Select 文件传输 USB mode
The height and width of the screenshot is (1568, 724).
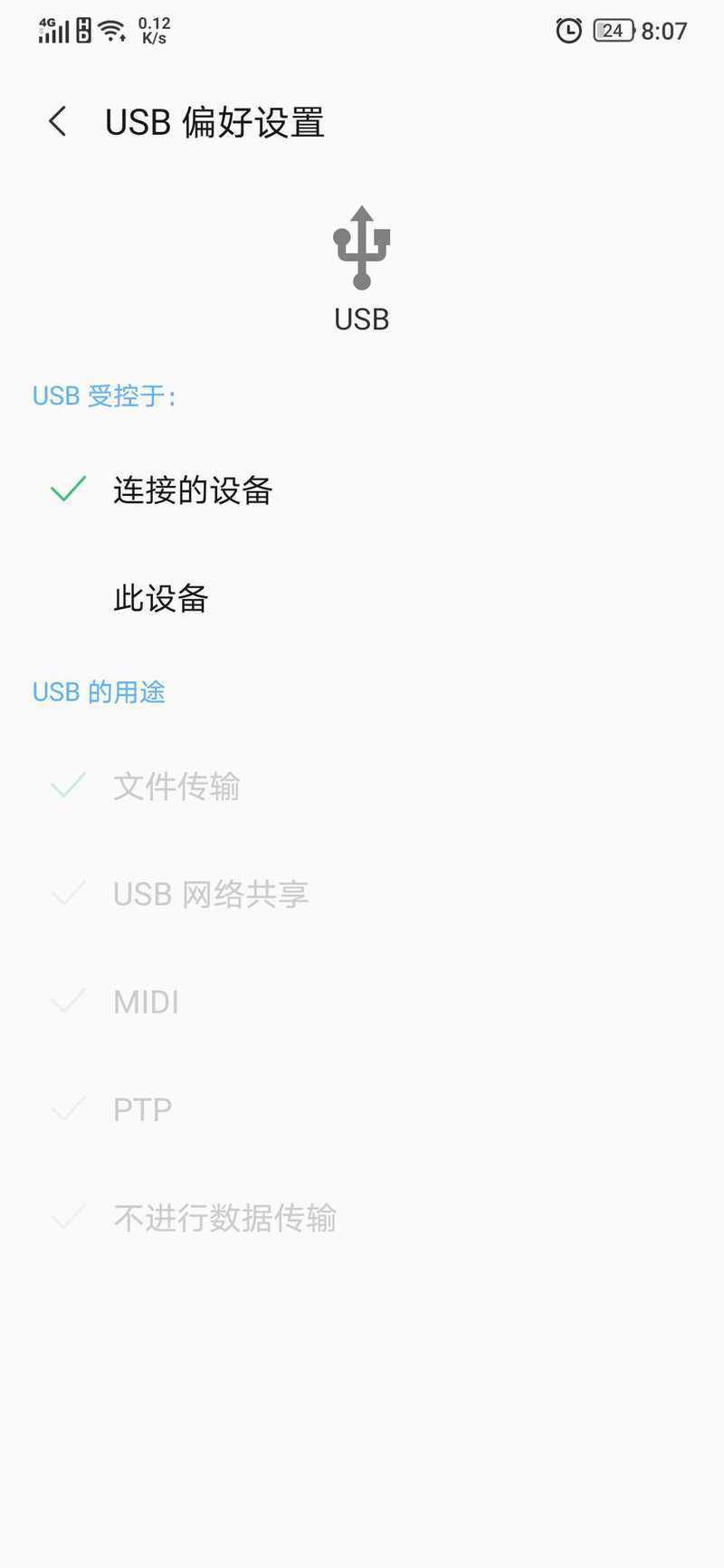362,786
